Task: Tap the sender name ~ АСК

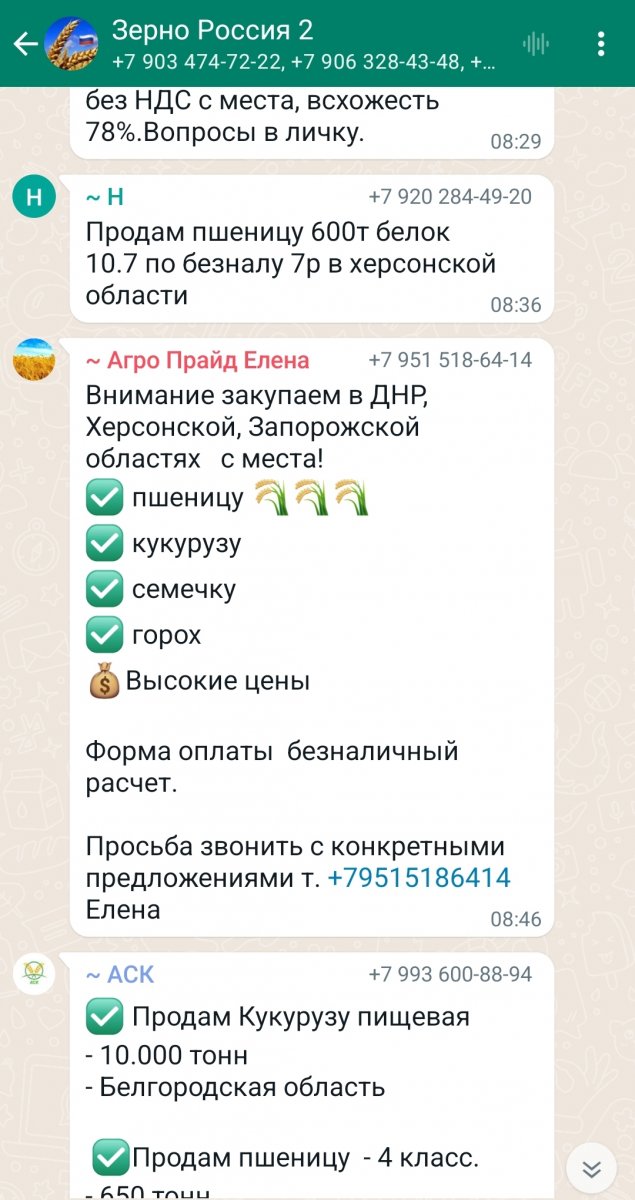Action: point(119,974)
